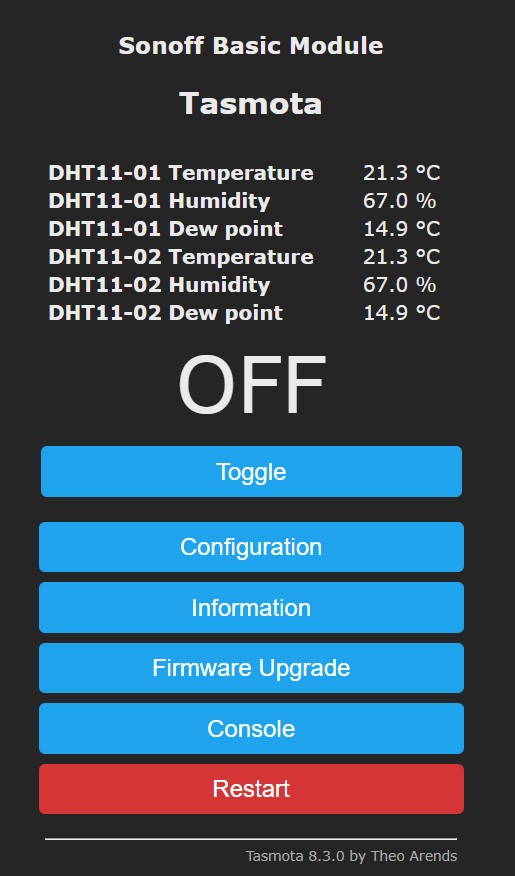Screen dimensions: 515x876
Task: Launch the Console
Action: (251, 729)
